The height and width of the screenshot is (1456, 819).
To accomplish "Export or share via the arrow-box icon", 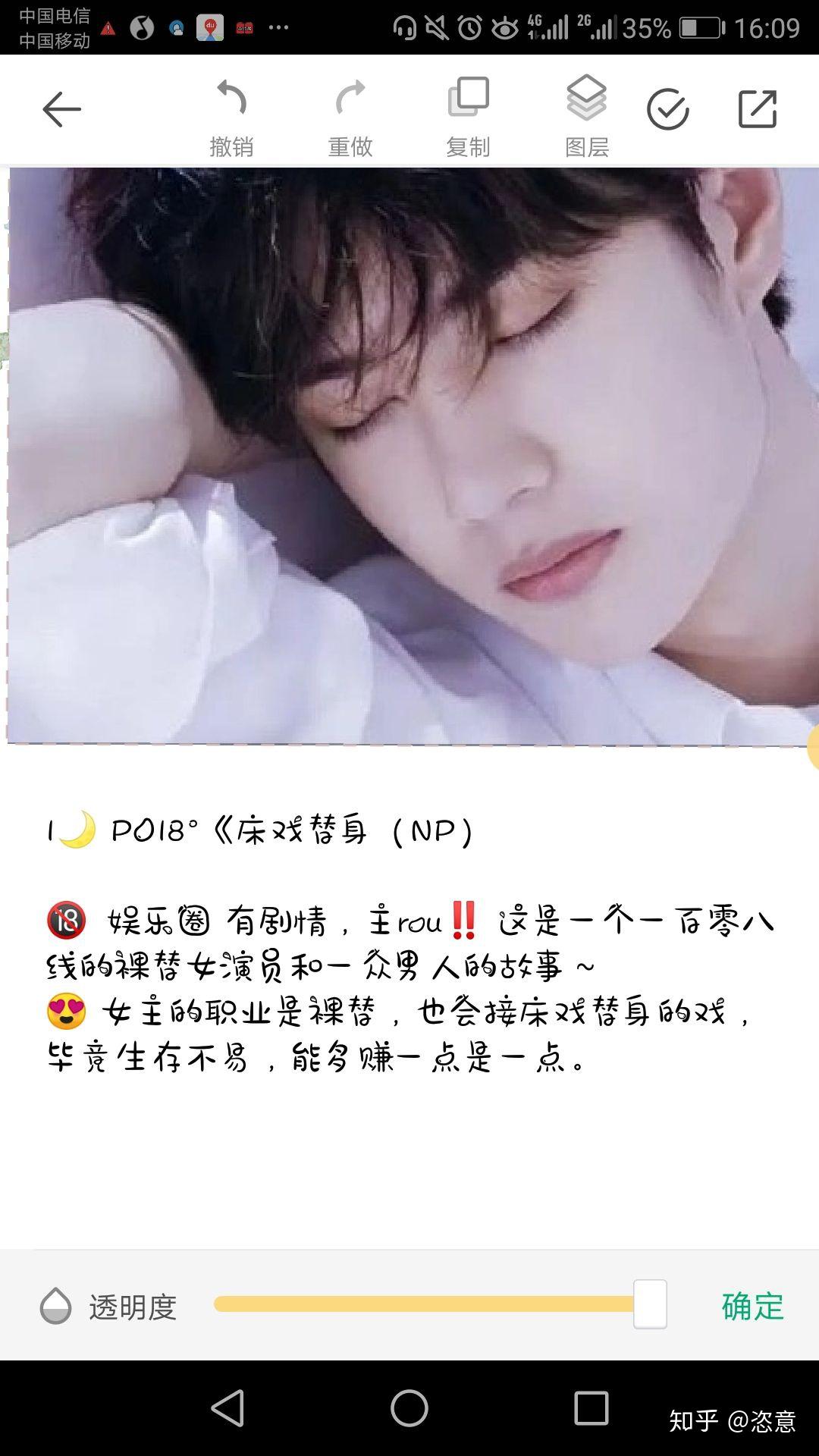I will (758, 109).
